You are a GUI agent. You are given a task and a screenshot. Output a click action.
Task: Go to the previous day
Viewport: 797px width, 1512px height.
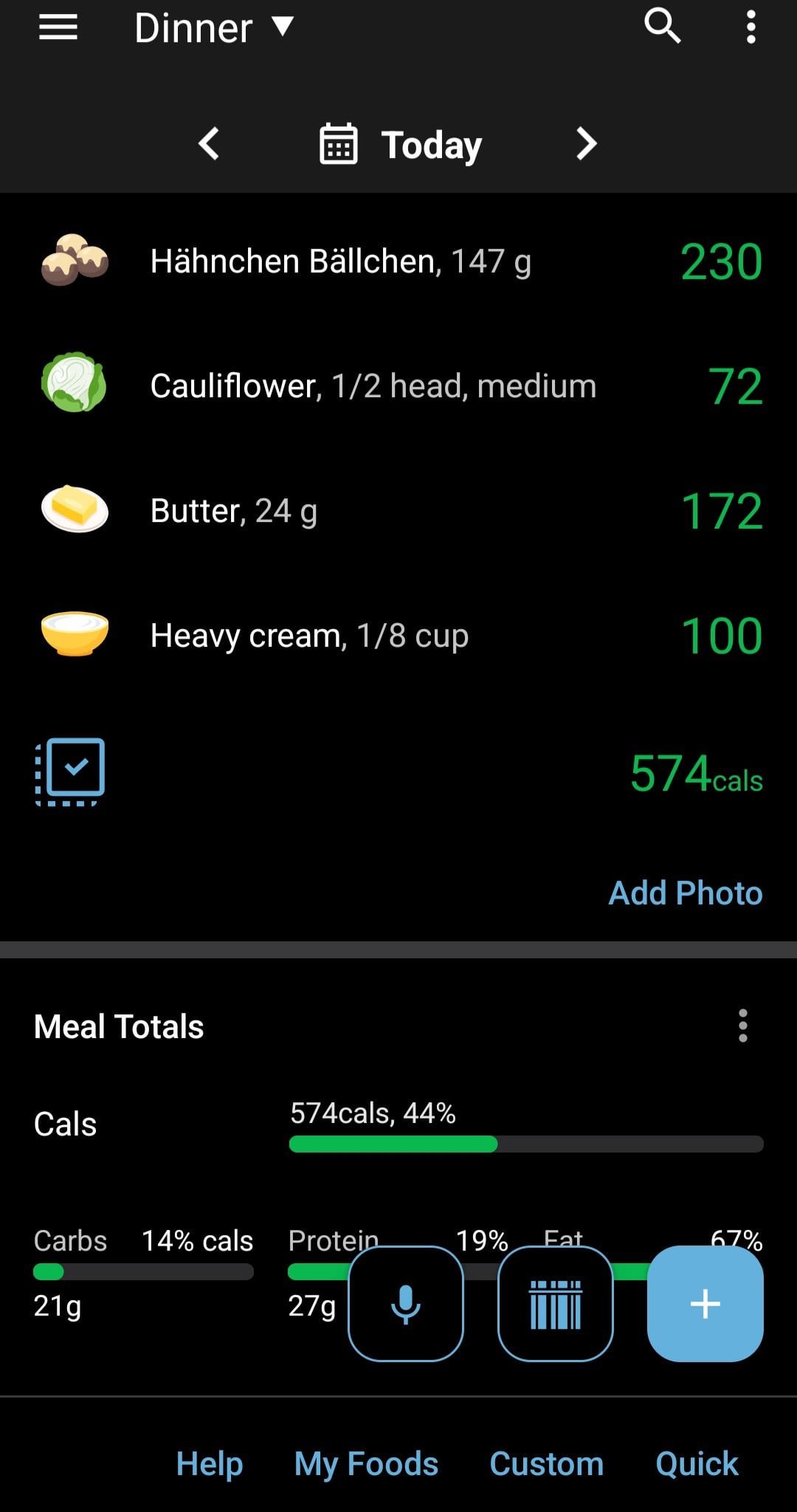pos(210,143)
